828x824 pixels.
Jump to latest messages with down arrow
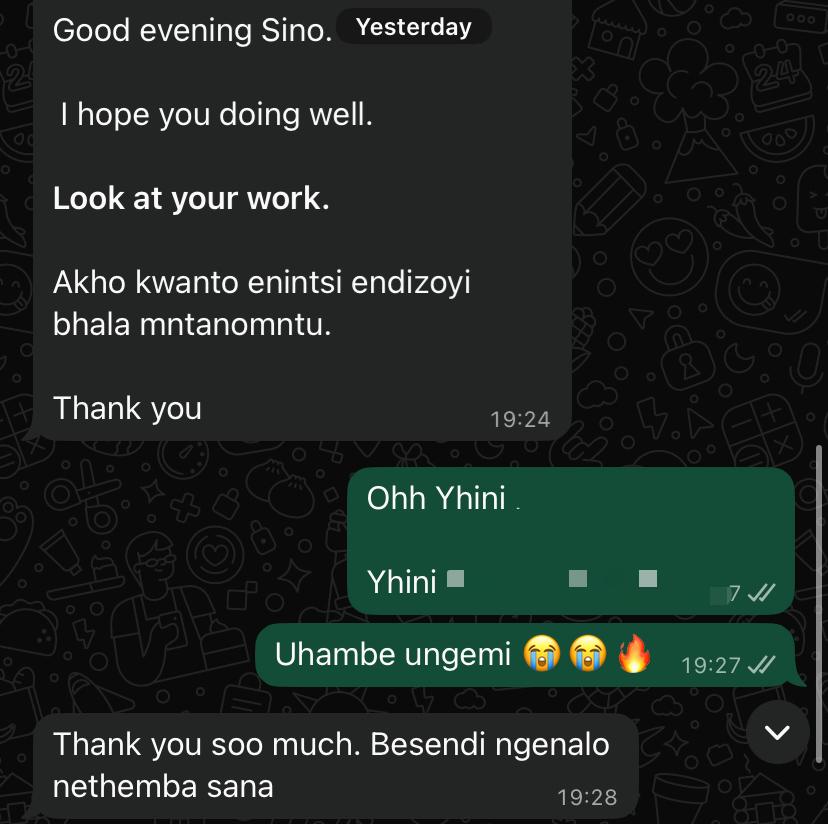click(777, 732)
